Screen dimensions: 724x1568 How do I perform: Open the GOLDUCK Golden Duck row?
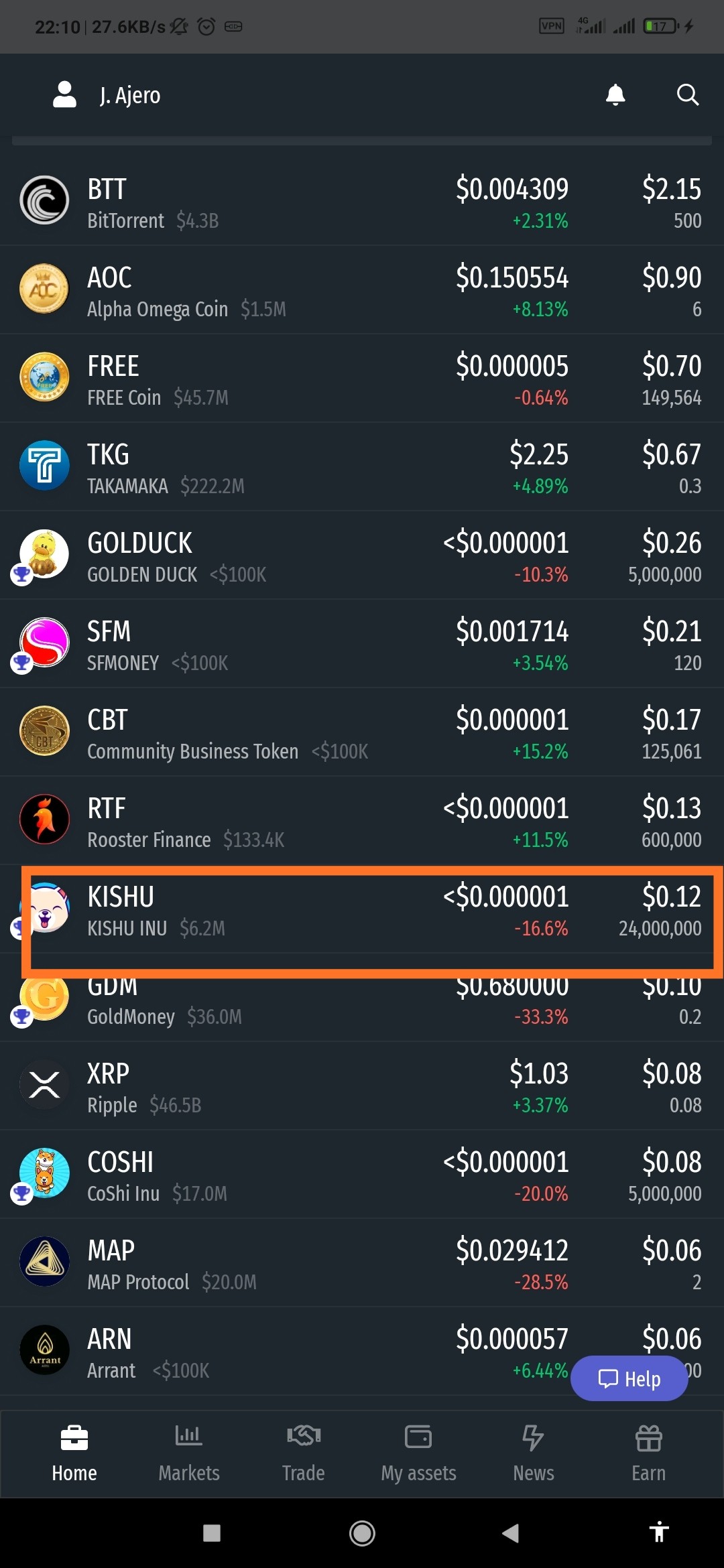coord(362,555)
